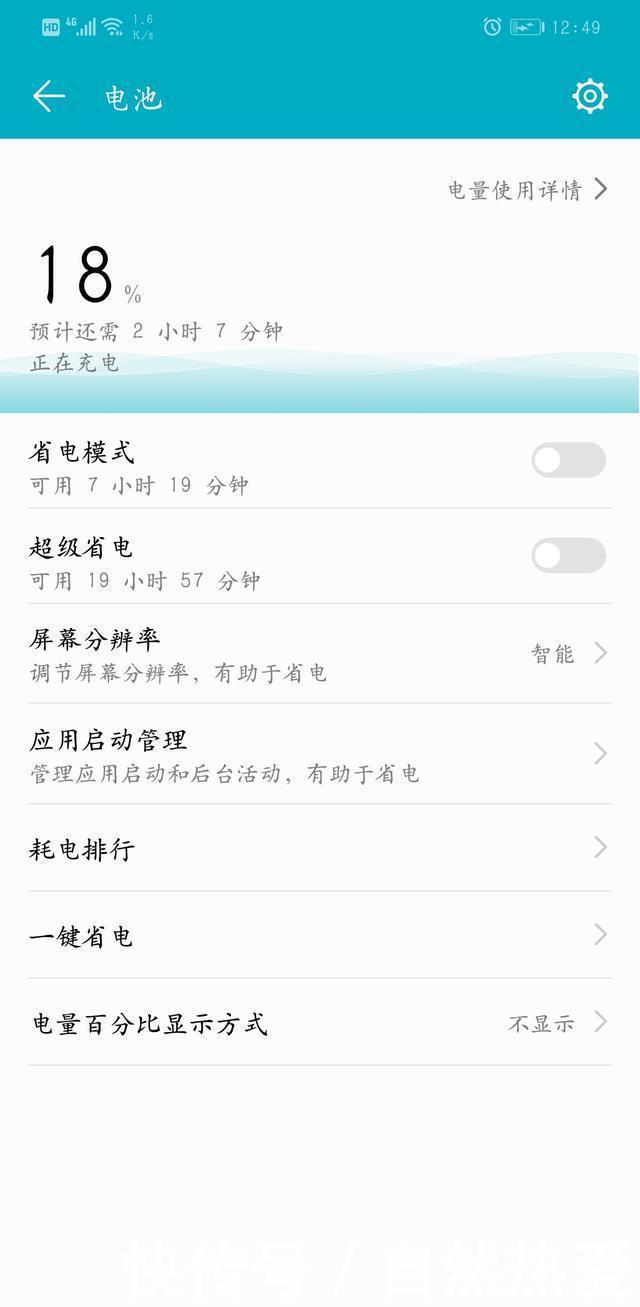
Task: Enable 超级省电 switch
Action: coord(568,555)
